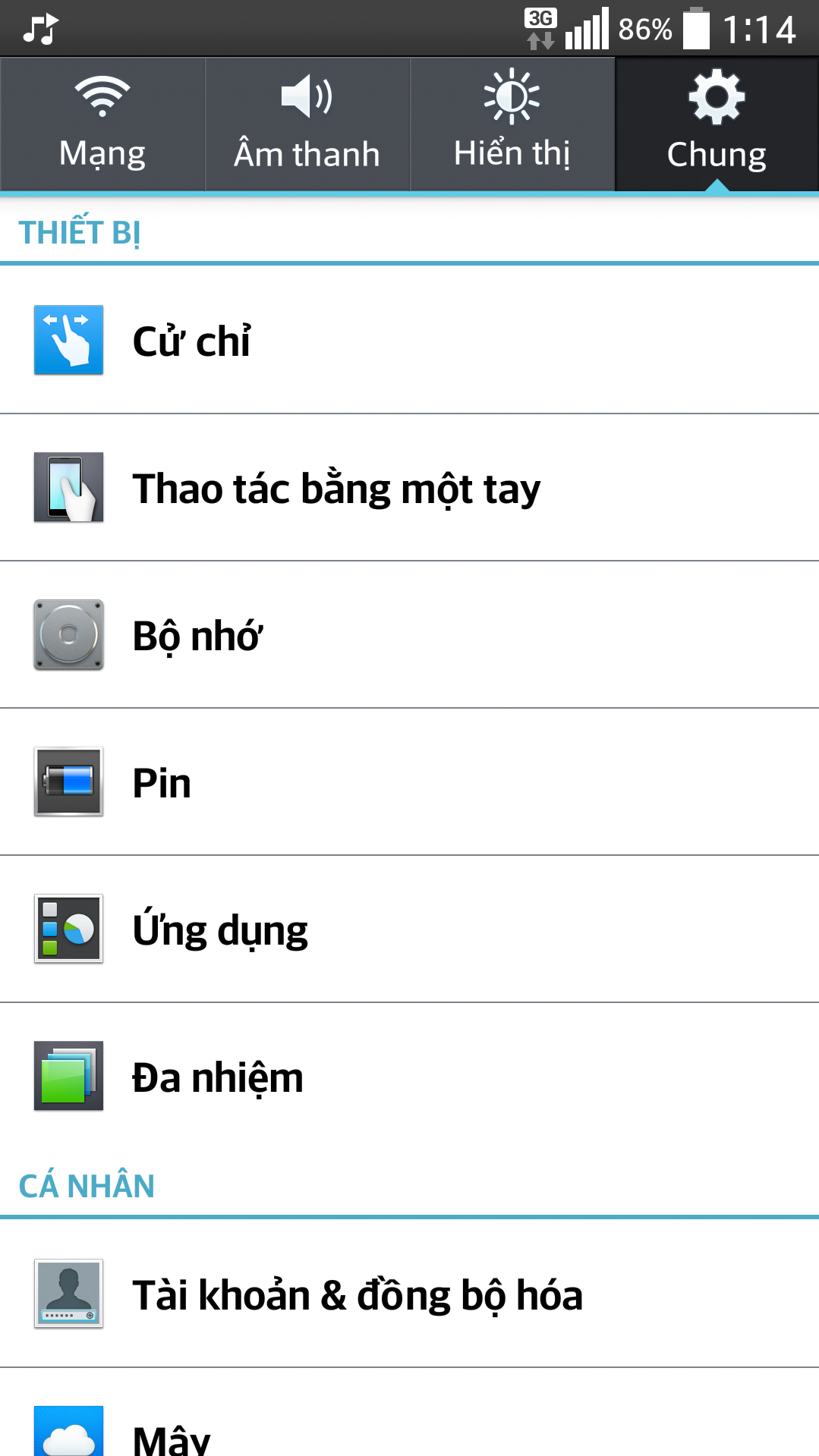The height and width of the screenshot is (1456, 819).
Task: Open Tài khoản & đồng bộ hóa
Action: click(x=410, y=1294)
